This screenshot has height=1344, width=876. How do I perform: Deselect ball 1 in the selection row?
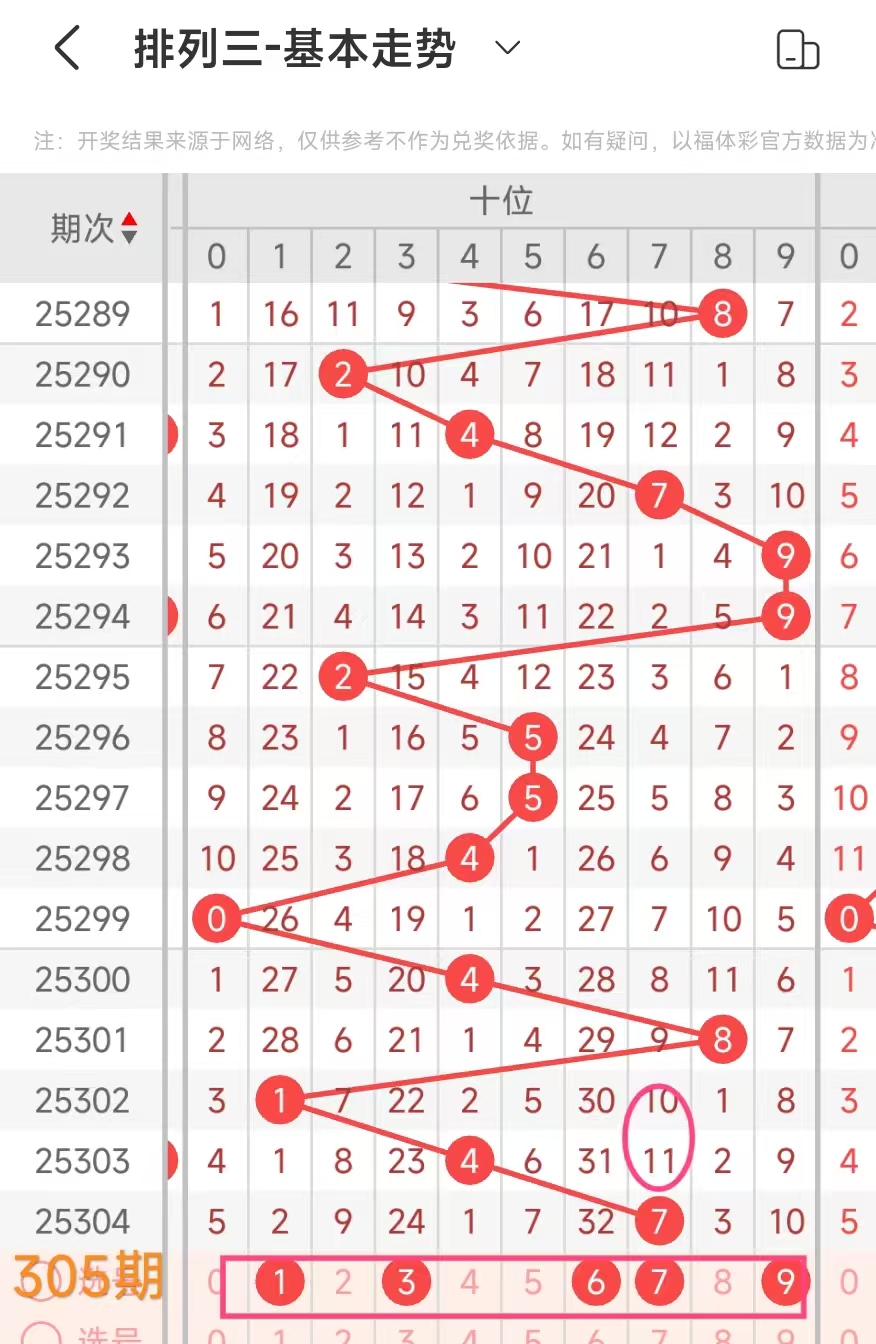click(x=280, y=1282)
